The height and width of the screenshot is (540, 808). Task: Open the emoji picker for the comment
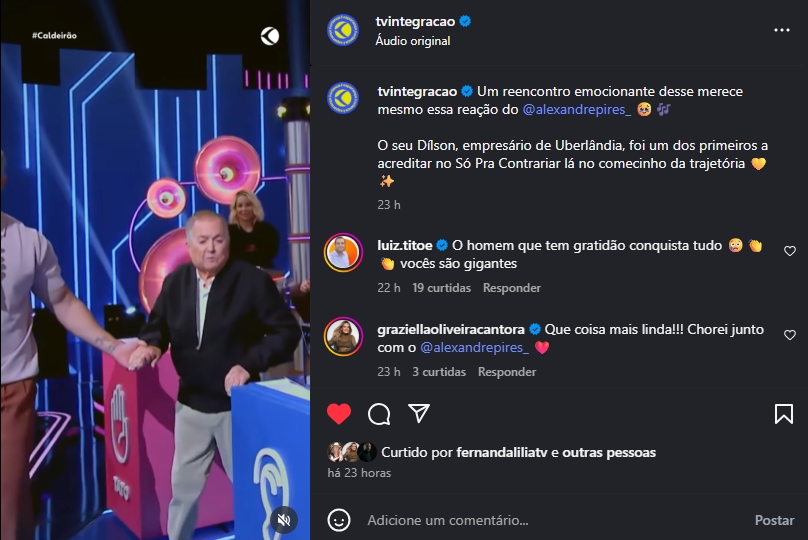[340, 520]
